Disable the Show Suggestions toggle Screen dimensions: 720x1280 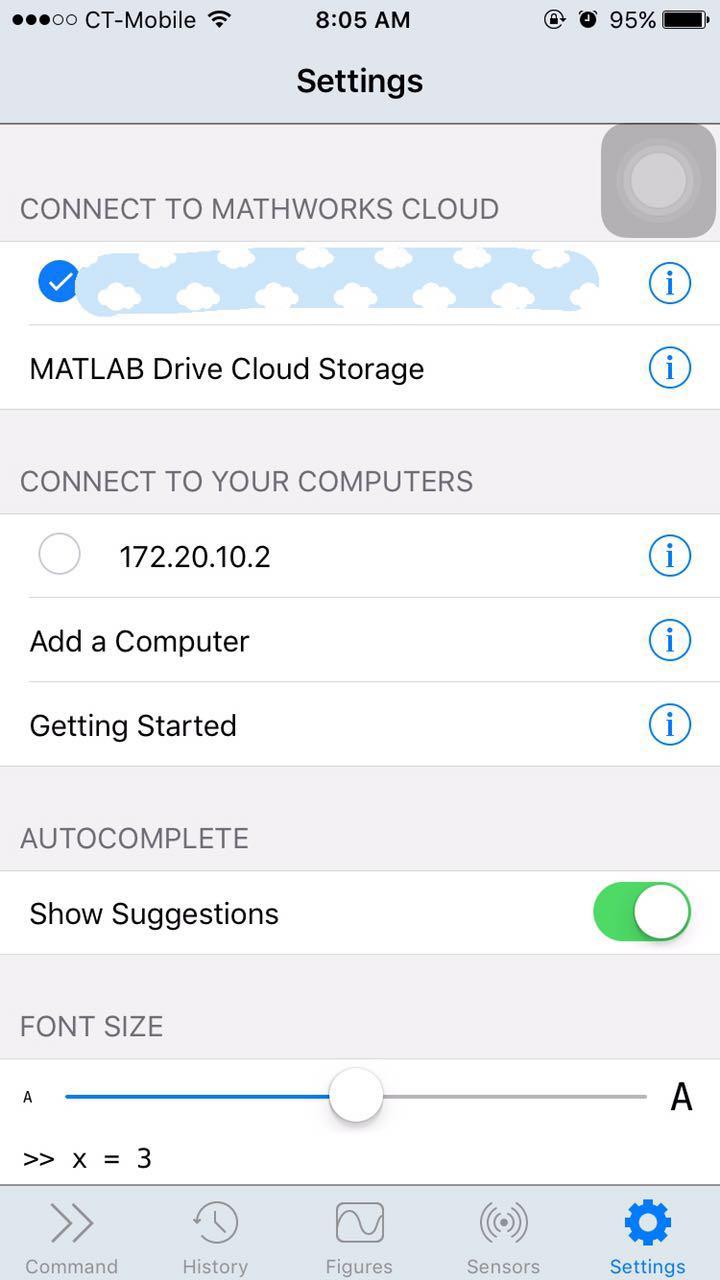(x=641, y=912)
